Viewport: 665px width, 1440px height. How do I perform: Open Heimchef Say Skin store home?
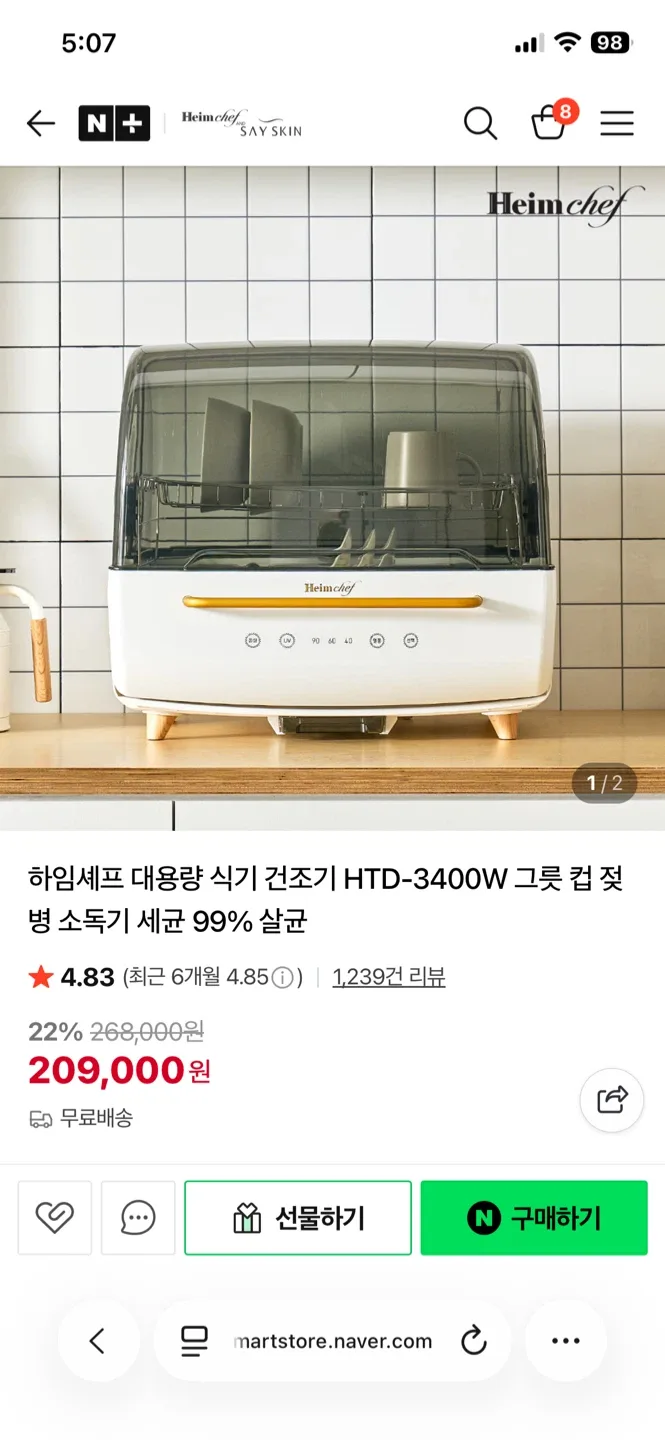[x=241, y=124]
